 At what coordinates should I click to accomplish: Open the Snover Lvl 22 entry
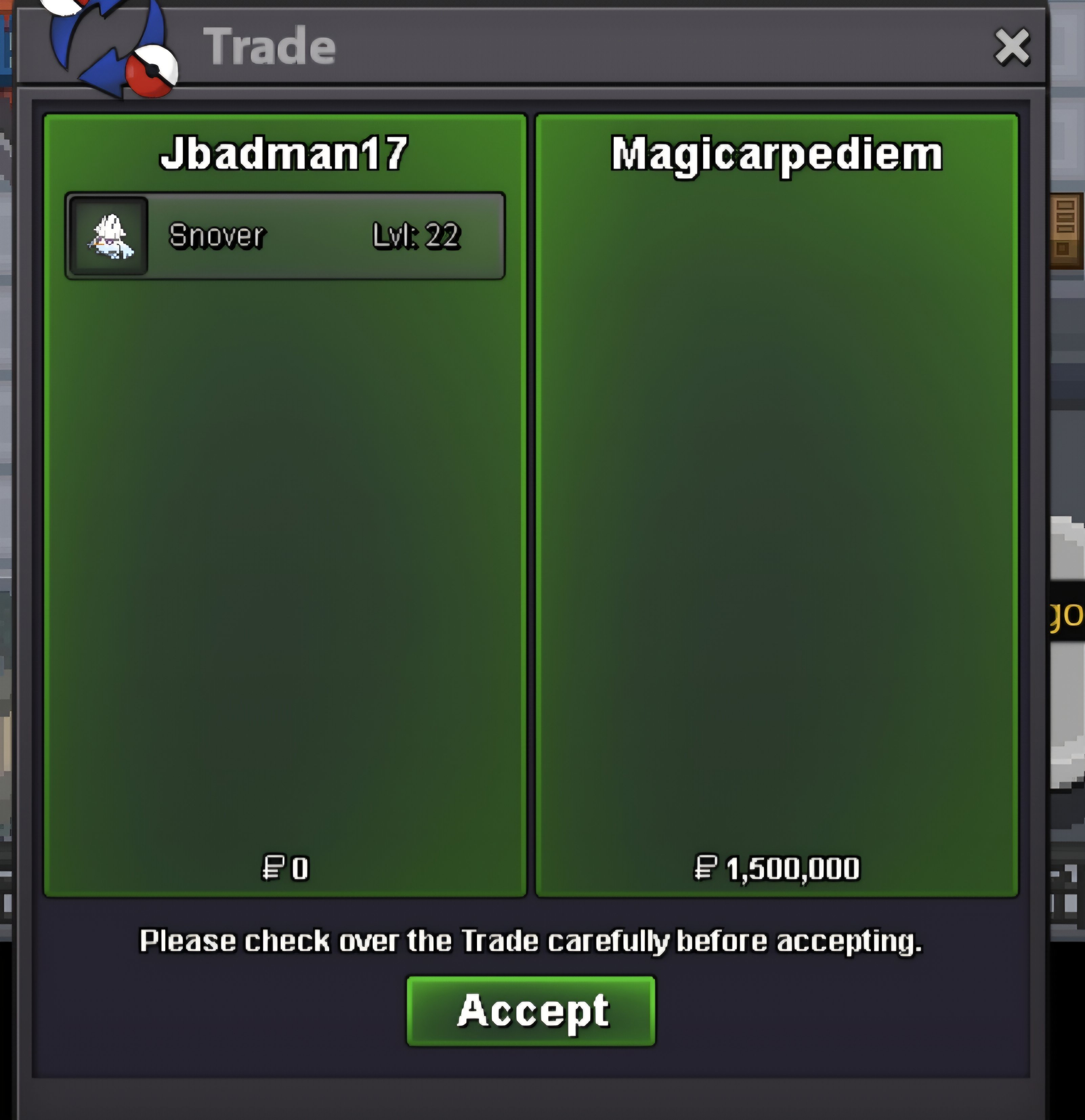[285, 236]
